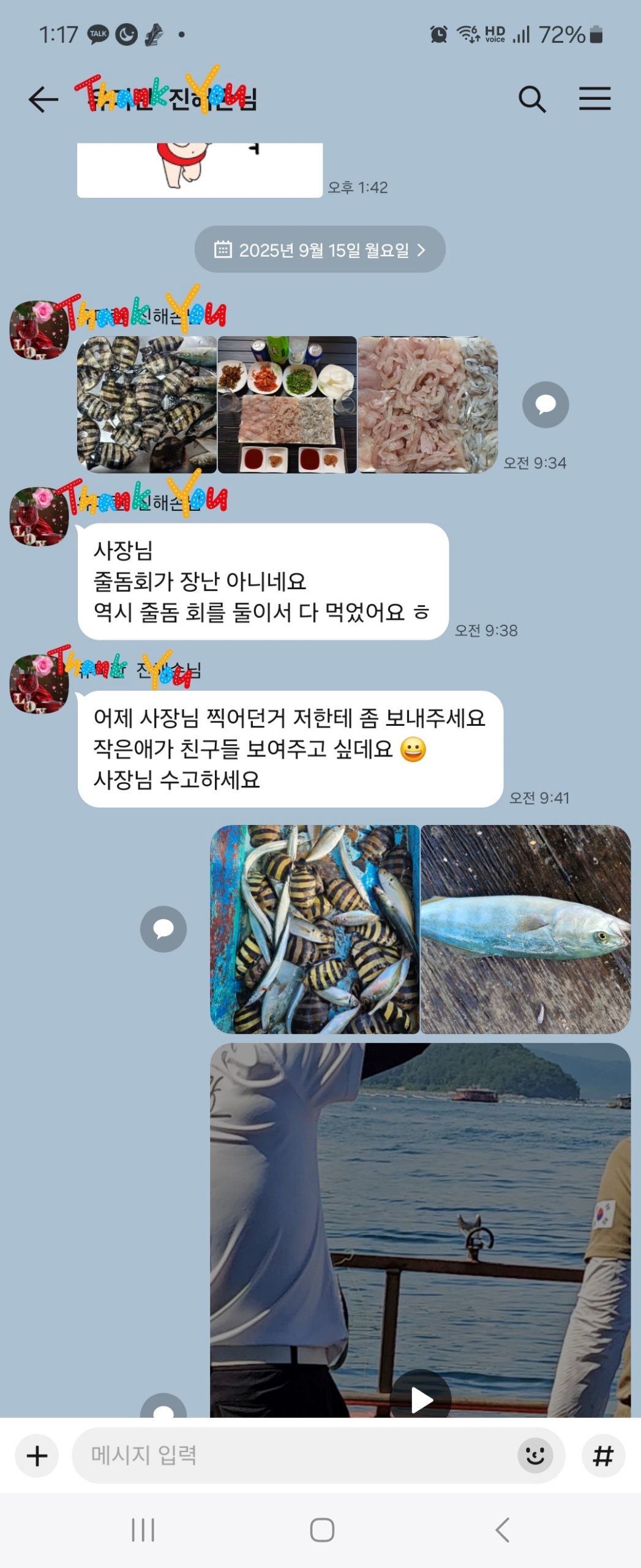View the sender's profile picture at 9:38 message
This screenshot has width=641, height=1568.
[x=39, y=516]
